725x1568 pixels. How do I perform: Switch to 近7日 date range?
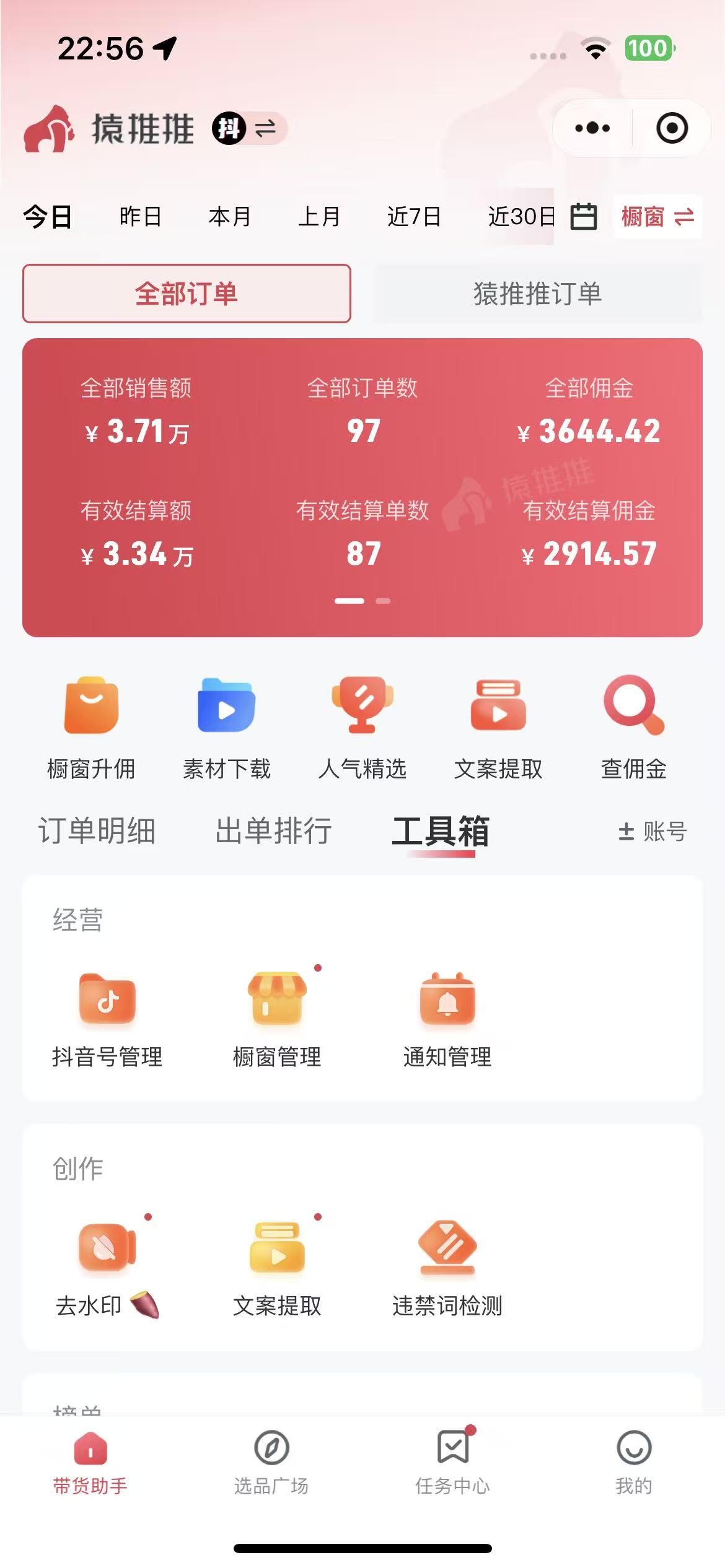[414, 217]
